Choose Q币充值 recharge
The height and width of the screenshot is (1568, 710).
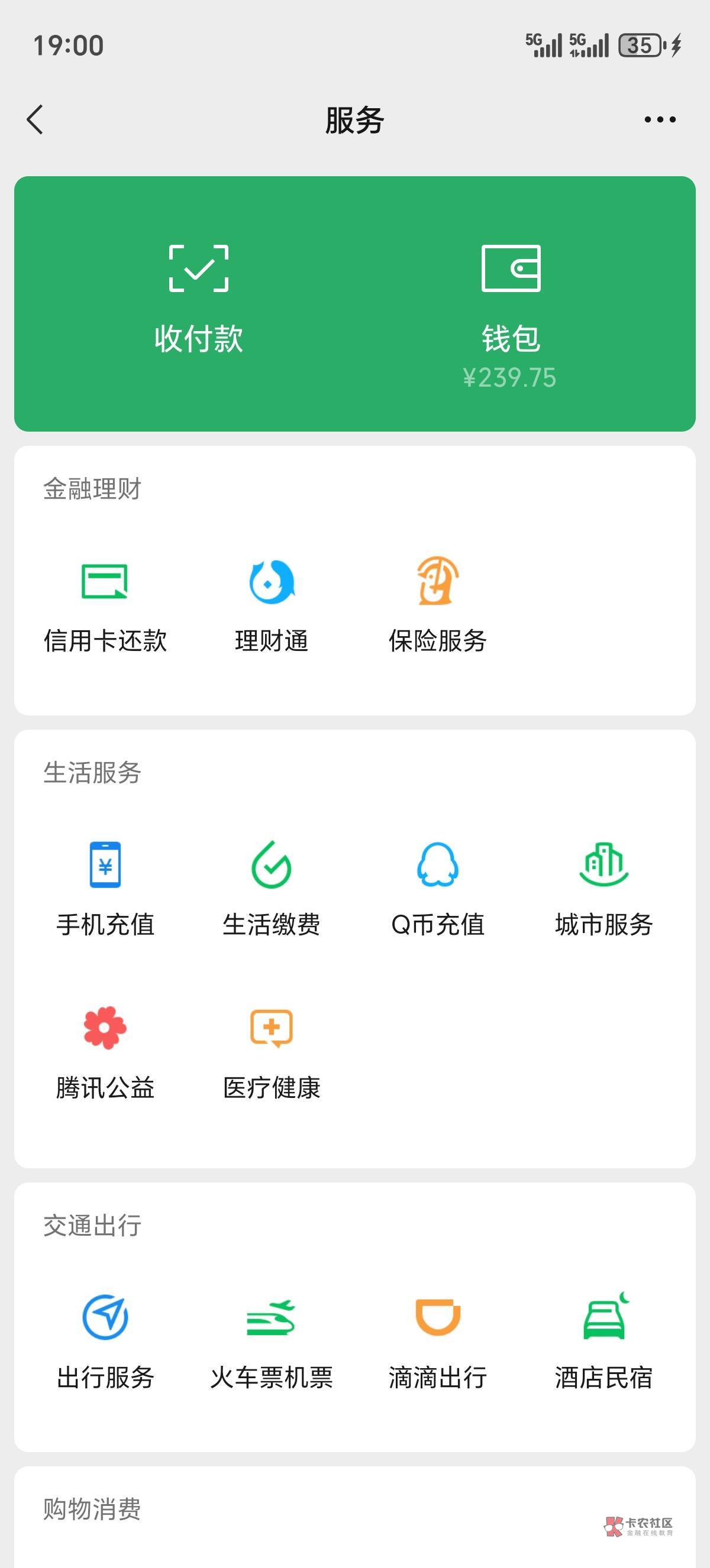tap(437, 889)
